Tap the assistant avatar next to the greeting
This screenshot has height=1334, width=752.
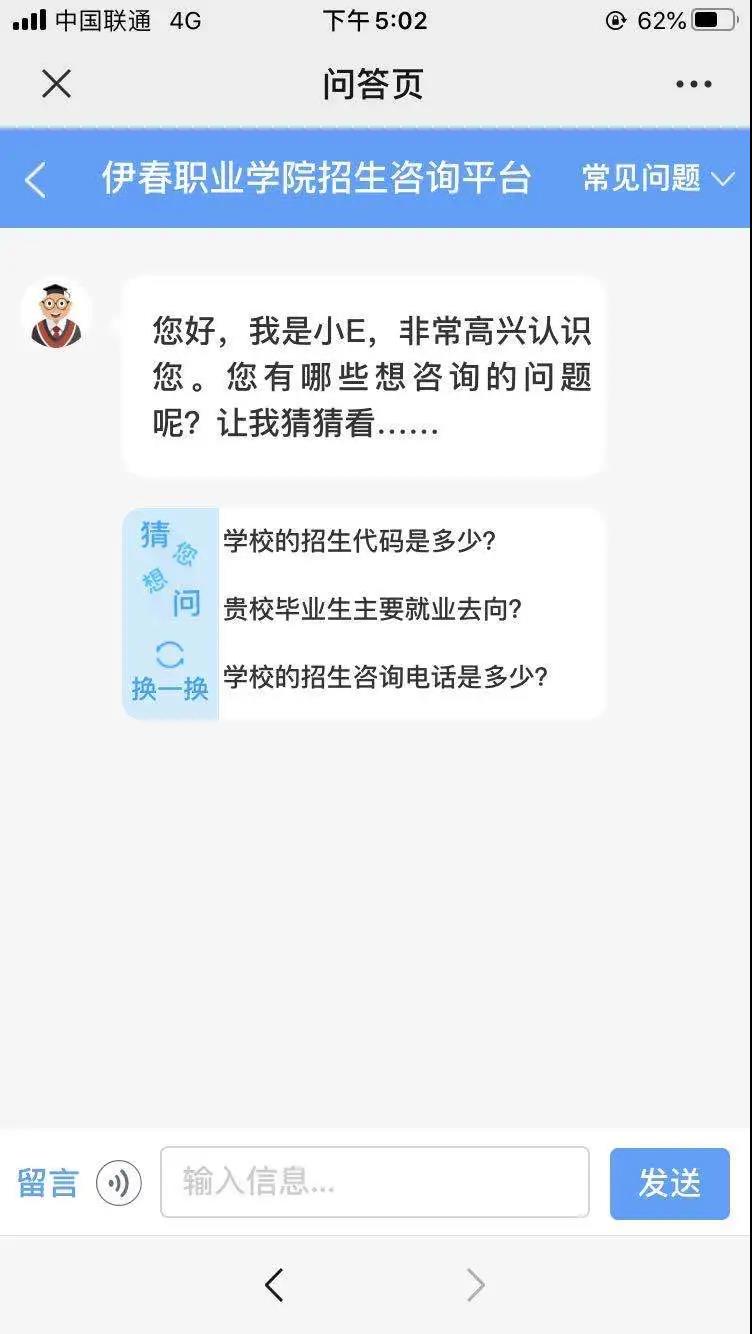[x=57, y=313]
